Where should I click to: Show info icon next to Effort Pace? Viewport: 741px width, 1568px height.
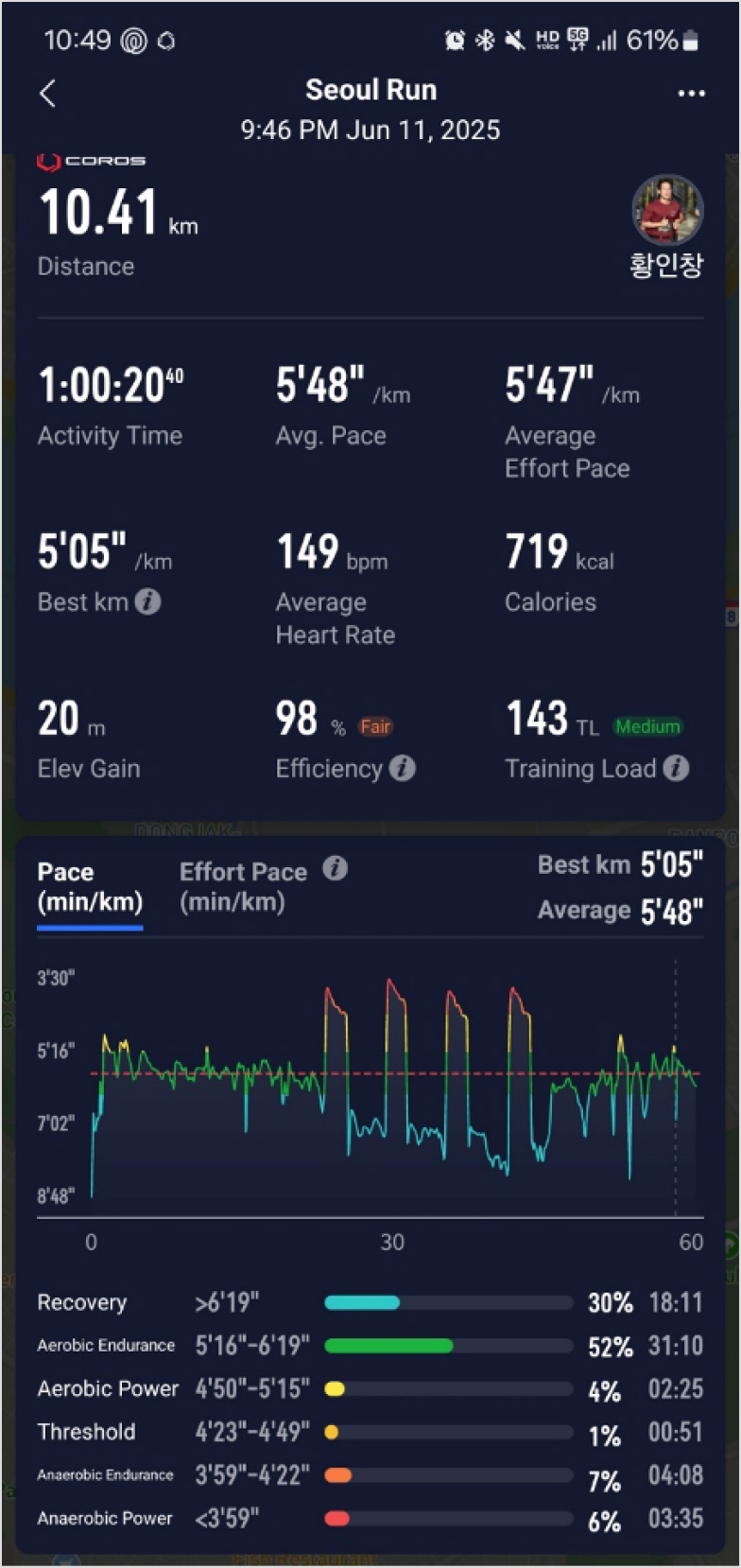tap(335, 868)
